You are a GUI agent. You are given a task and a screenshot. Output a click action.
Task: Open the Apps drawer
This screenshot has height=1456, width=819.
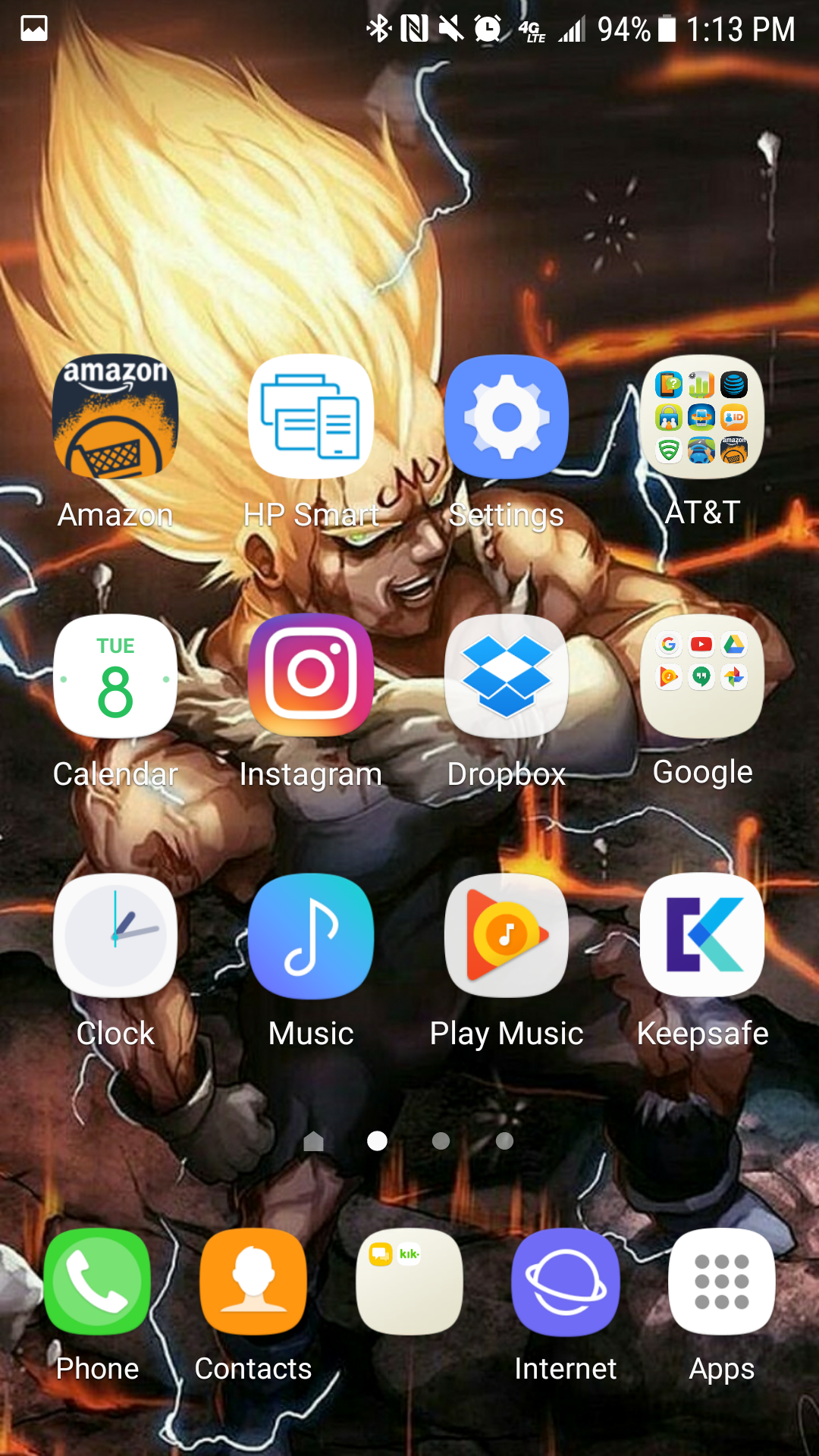click(x=722, y=1282)
